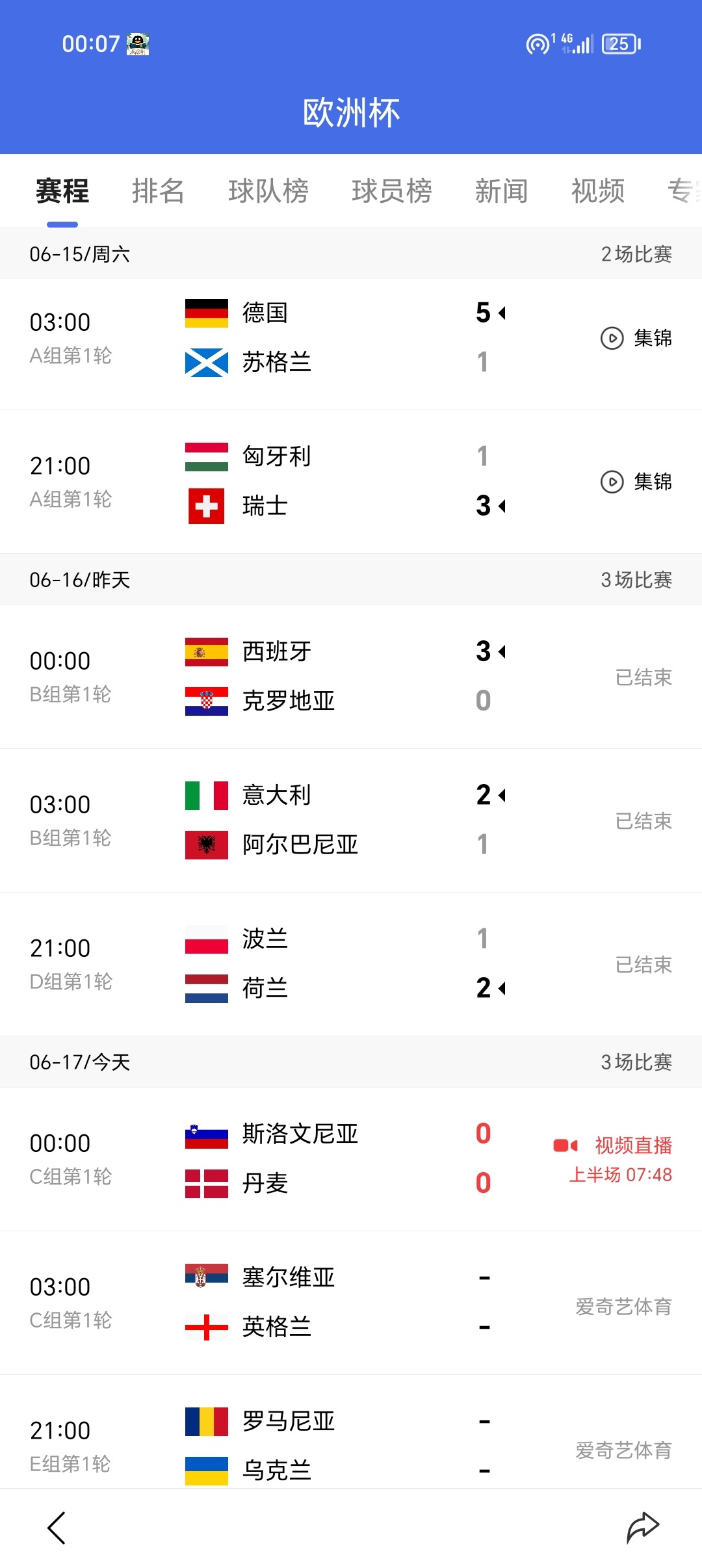Tap the back arrow at the bottom
Viewport: 702px width, 1568px height.
point(57,1528)
